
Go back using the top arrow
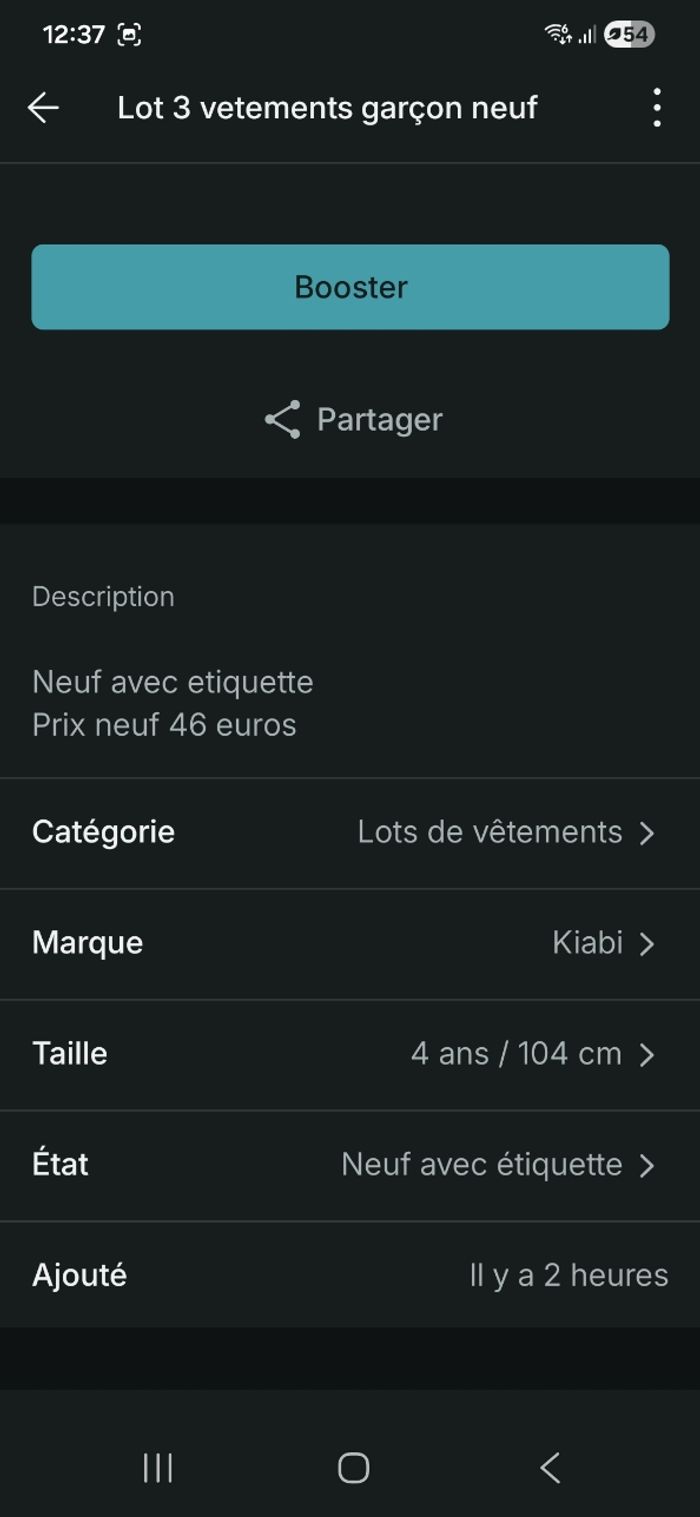tap(44, 108)
